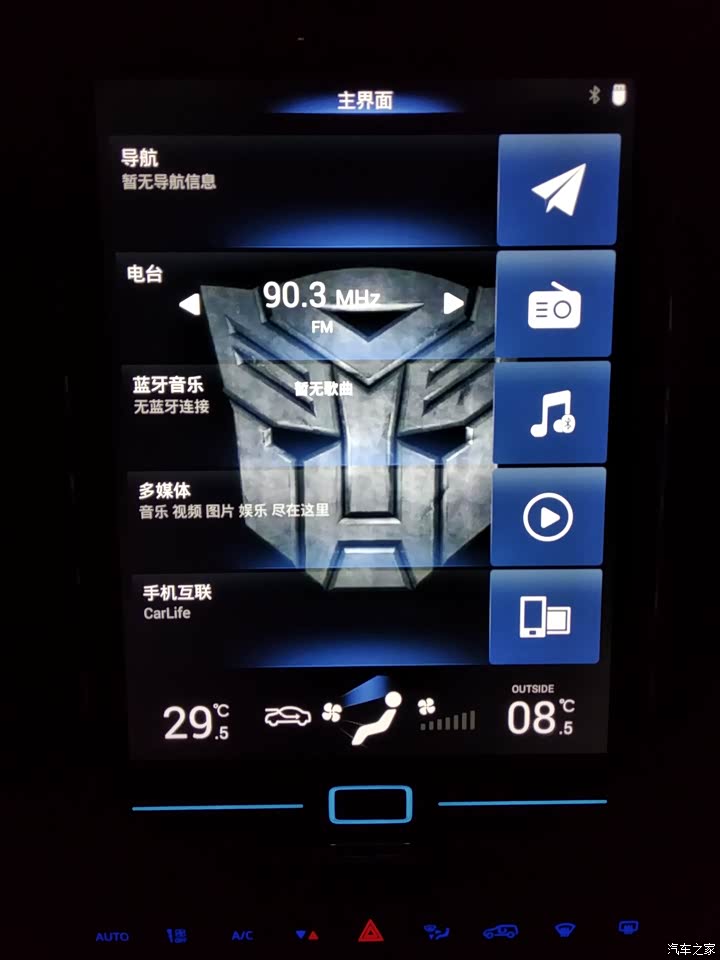Open Bluetooth music note icon
This screenshot has height=960, width=720.
click(551, 414)
